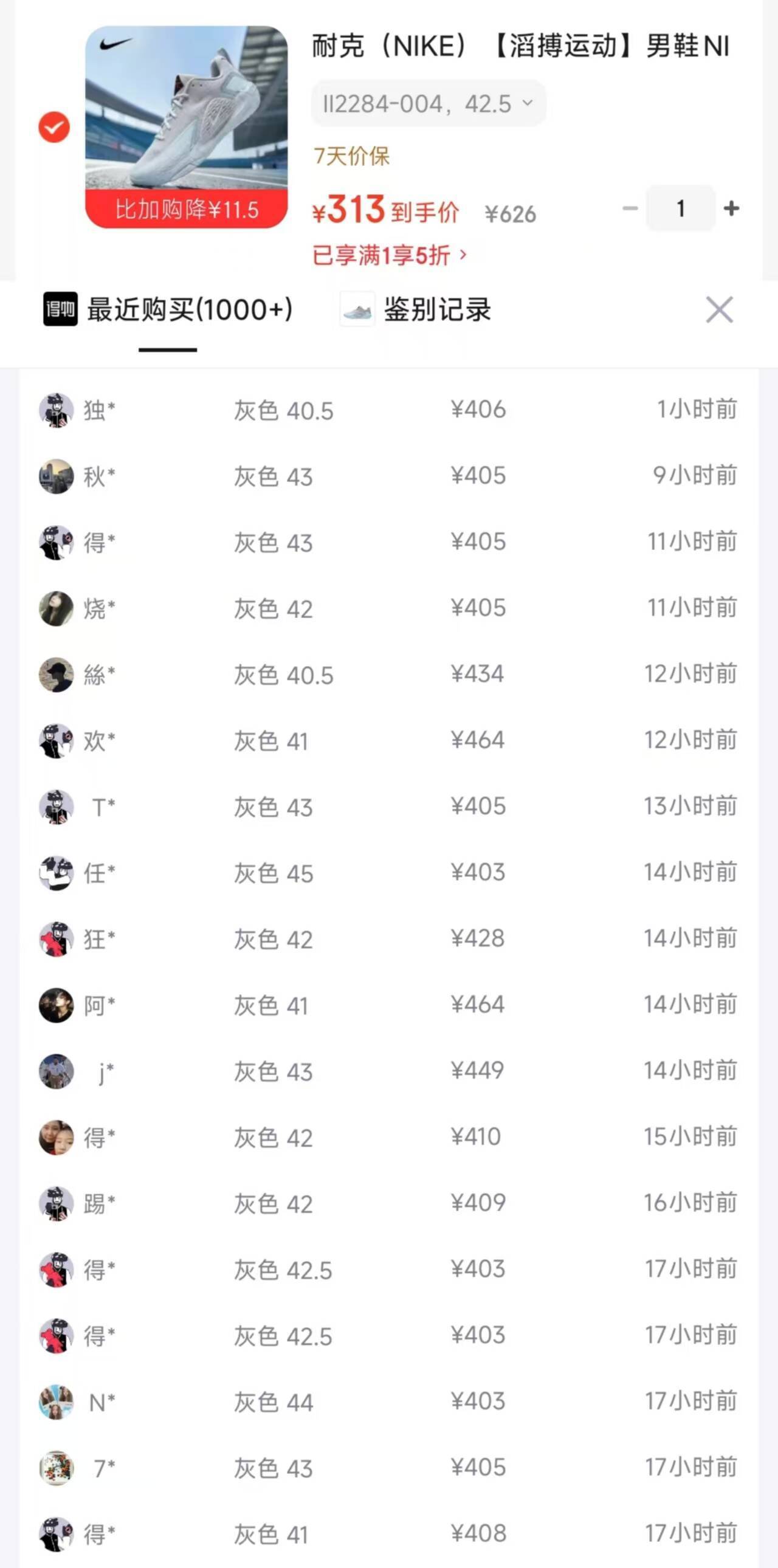
Task: Open the II2284-004, 42.5 size dropdown
Action: point(428,104)
